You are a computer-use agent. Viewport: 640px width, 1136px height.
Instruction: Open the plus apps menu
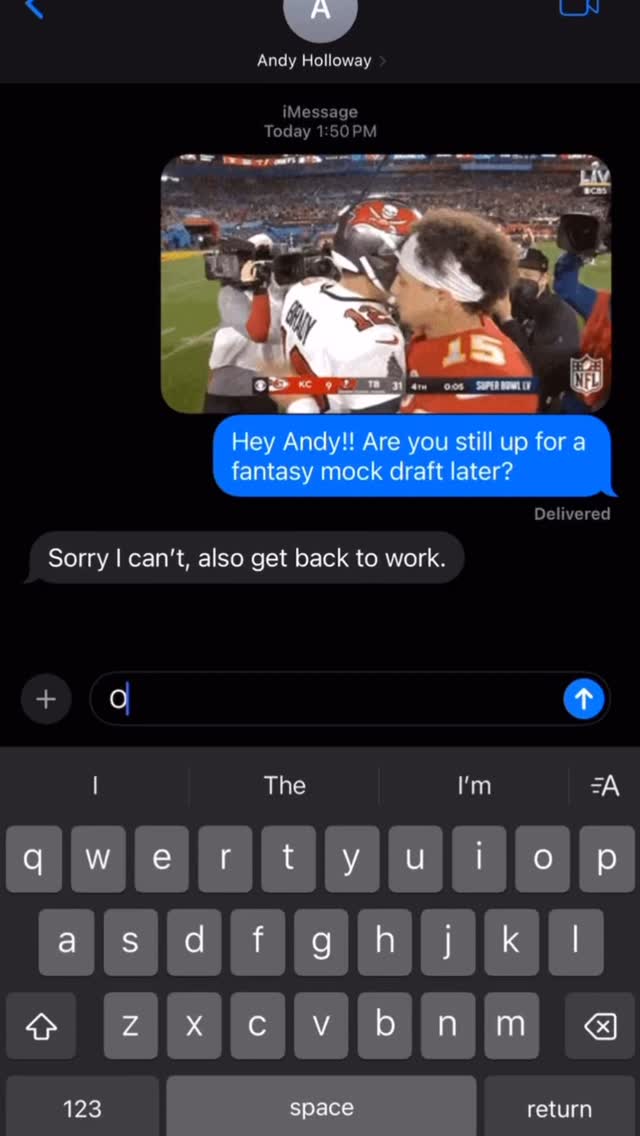click(x=46, y=699)
